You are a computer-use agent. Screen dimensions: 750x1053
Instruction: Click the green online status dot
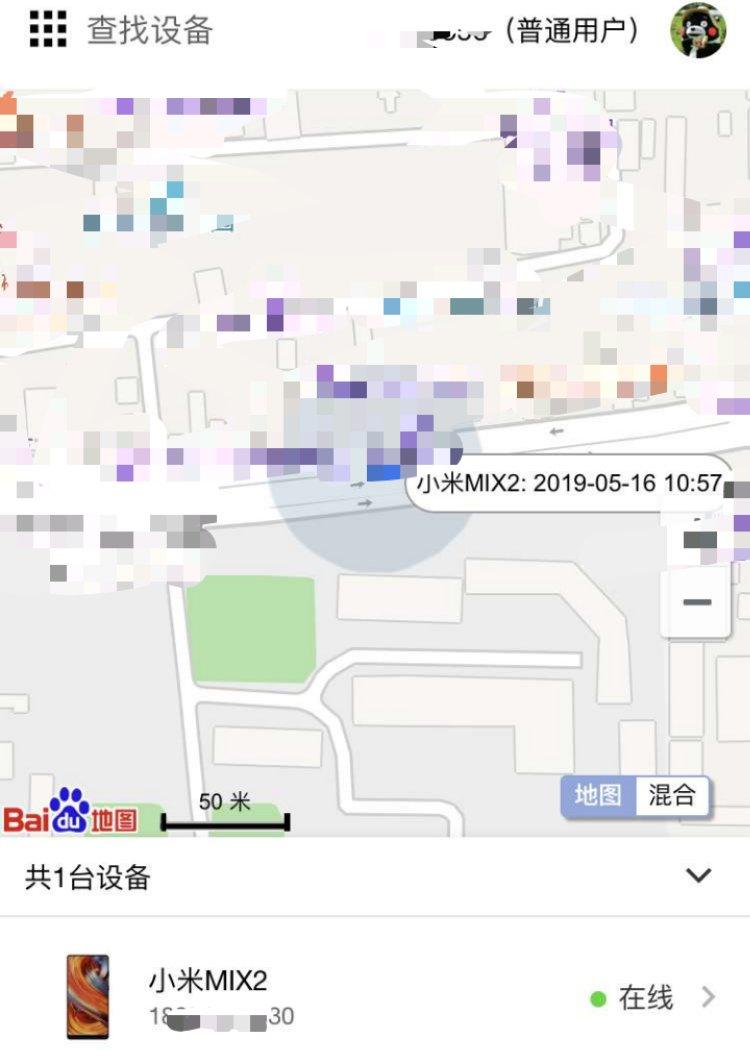[598, 997]
